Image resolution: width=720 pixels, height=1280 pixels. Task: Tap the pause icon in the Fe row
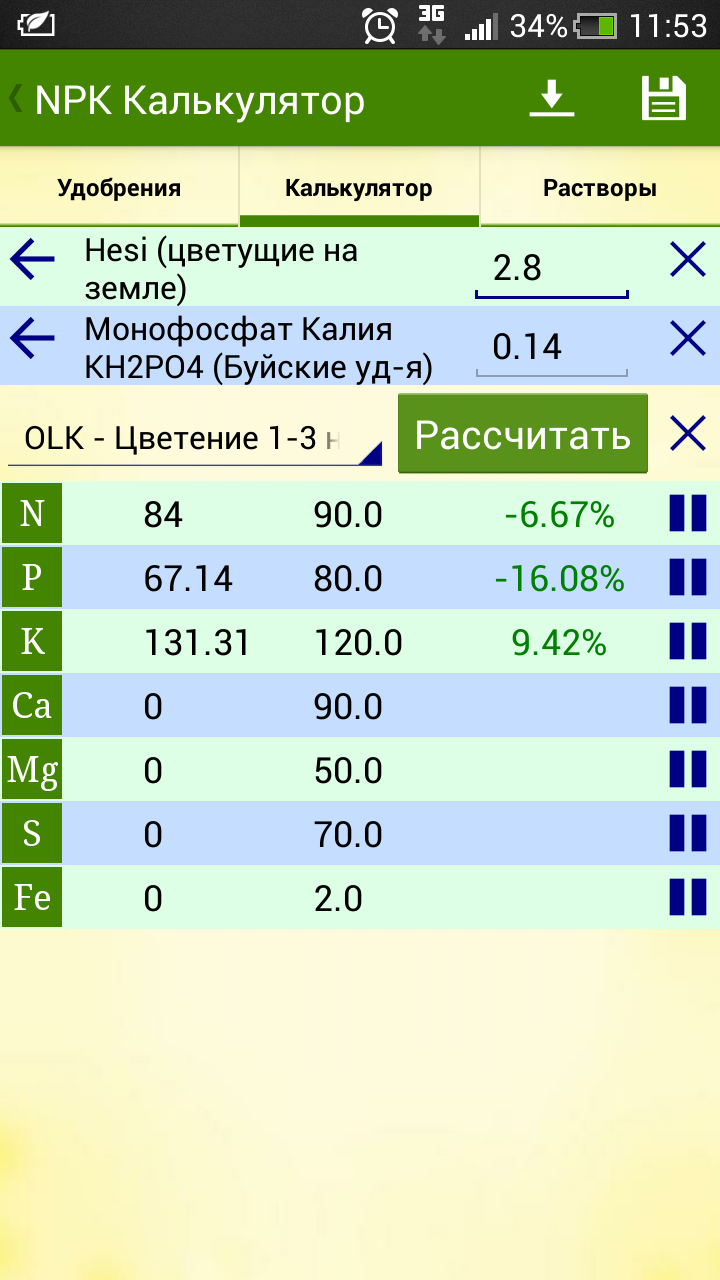pyautogui.click(x=688, y=897)
